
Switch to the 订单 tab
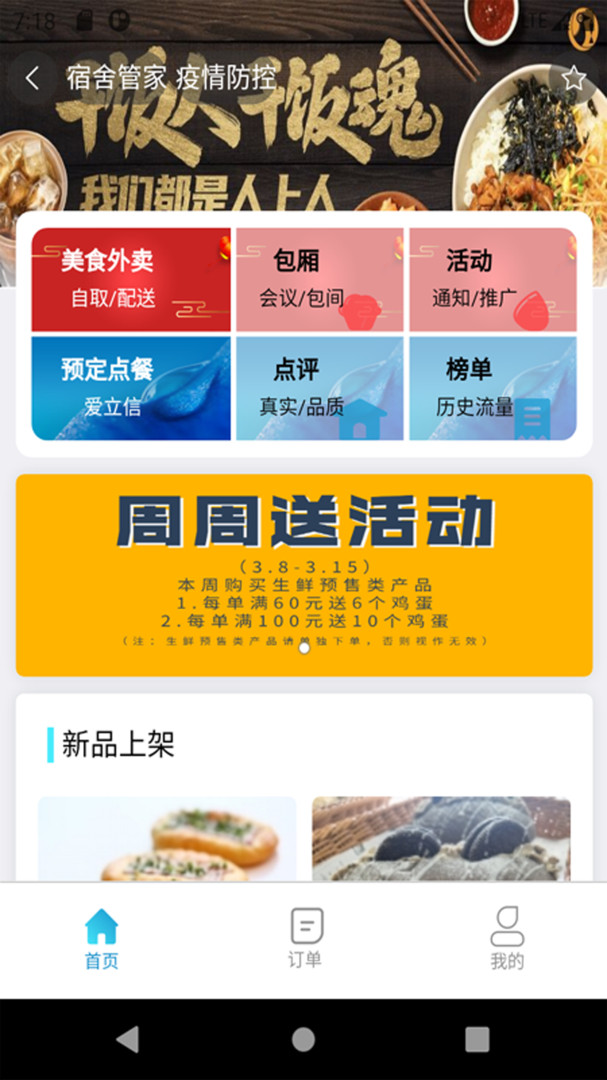tap(305, 940)
